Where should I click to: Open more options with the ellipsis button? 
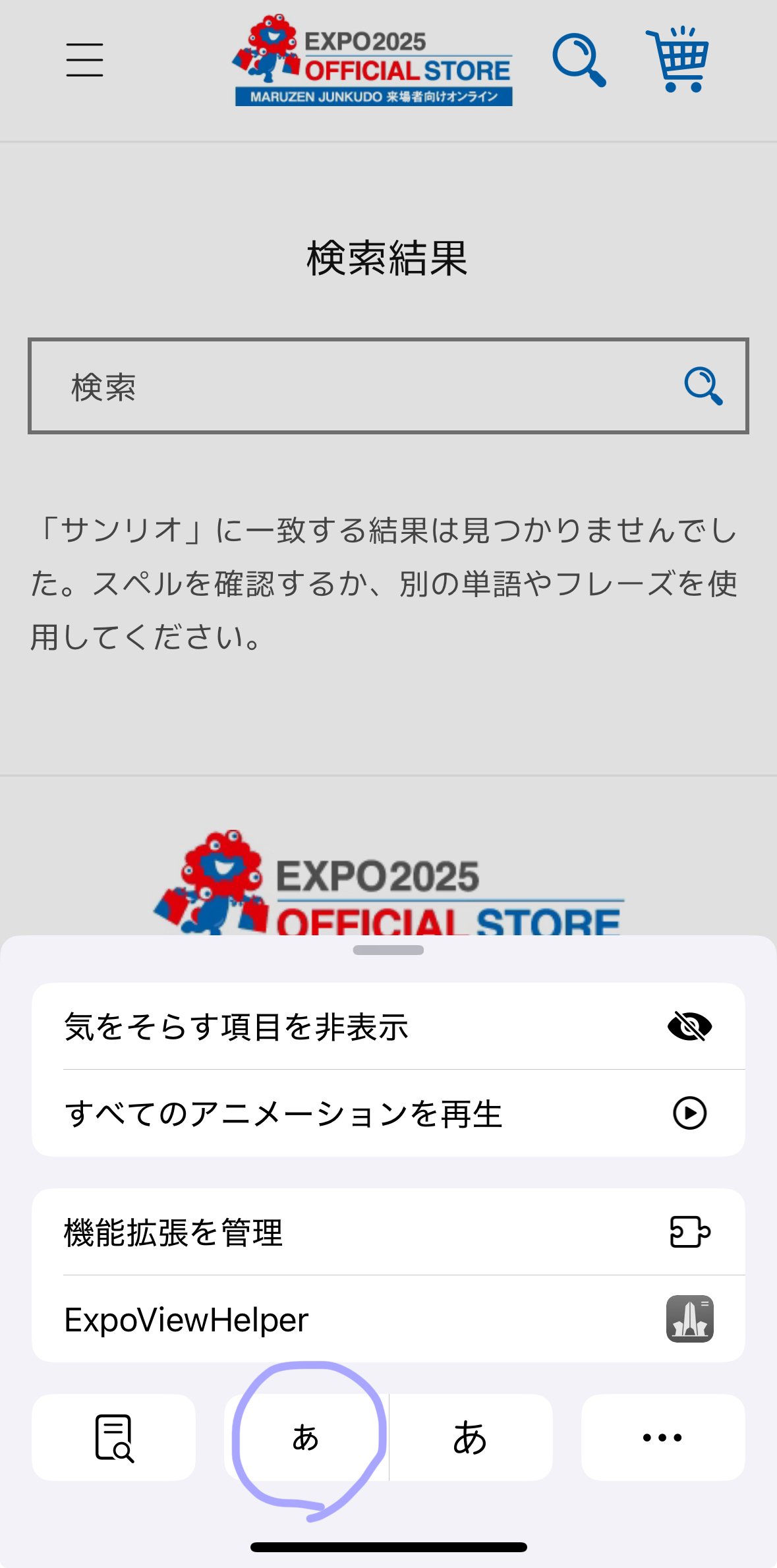[663, 1437]
